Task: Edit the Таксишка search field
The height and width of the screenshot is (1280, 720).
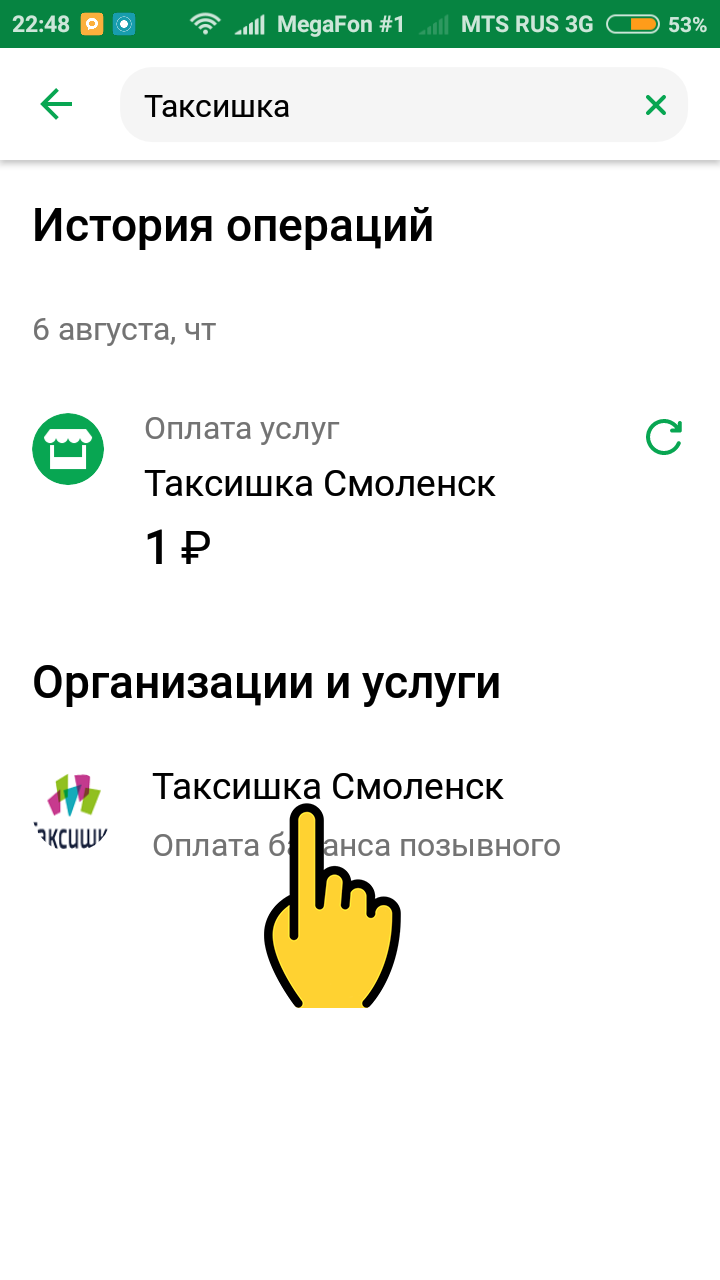Action: click(380, 105)
